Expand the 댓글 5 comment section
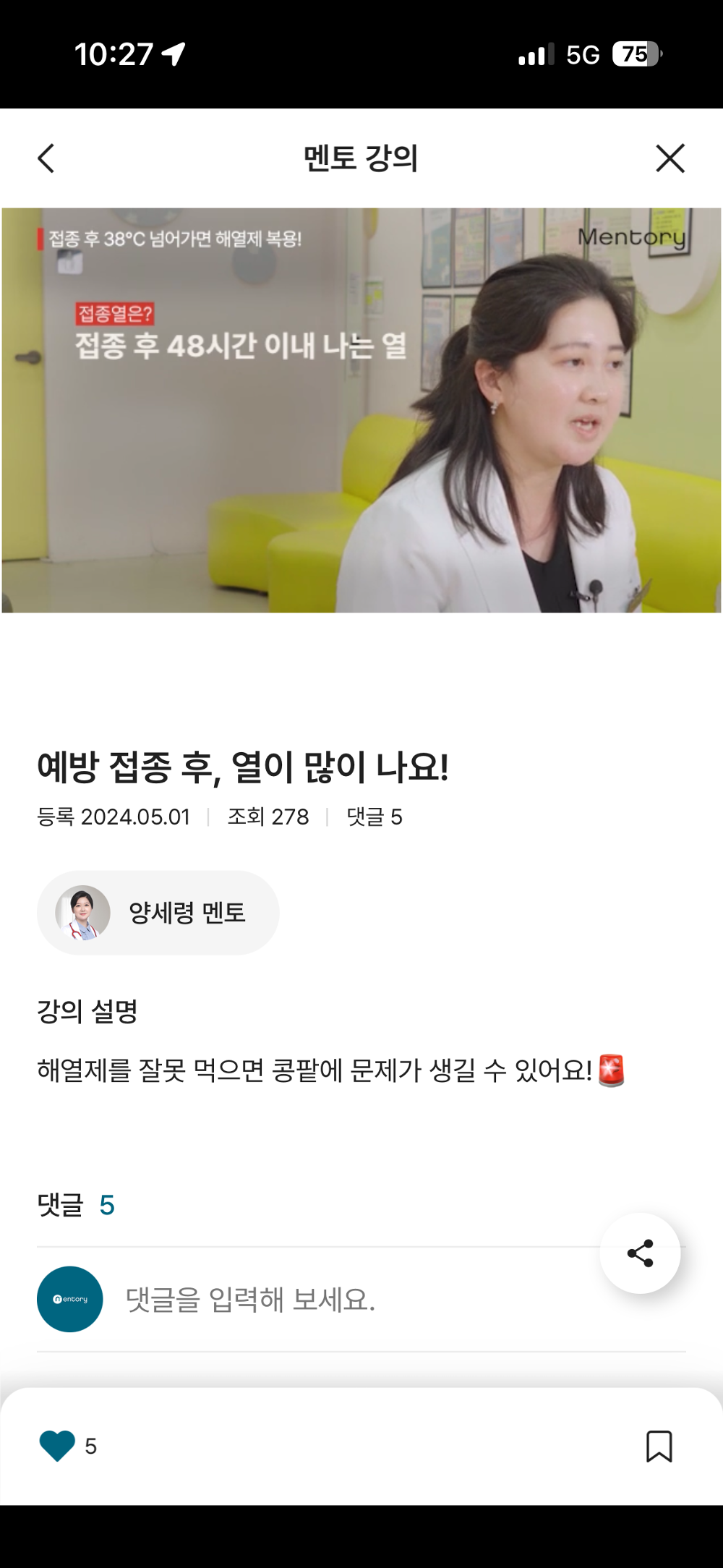 [75, 1206]
